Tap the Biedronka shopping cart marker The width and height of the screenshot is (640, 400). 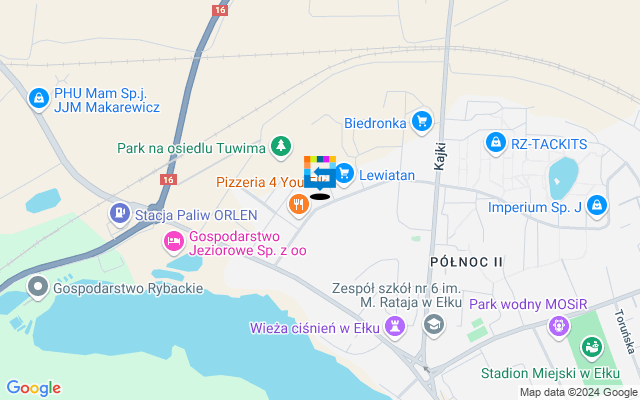(x=421, y=122)
